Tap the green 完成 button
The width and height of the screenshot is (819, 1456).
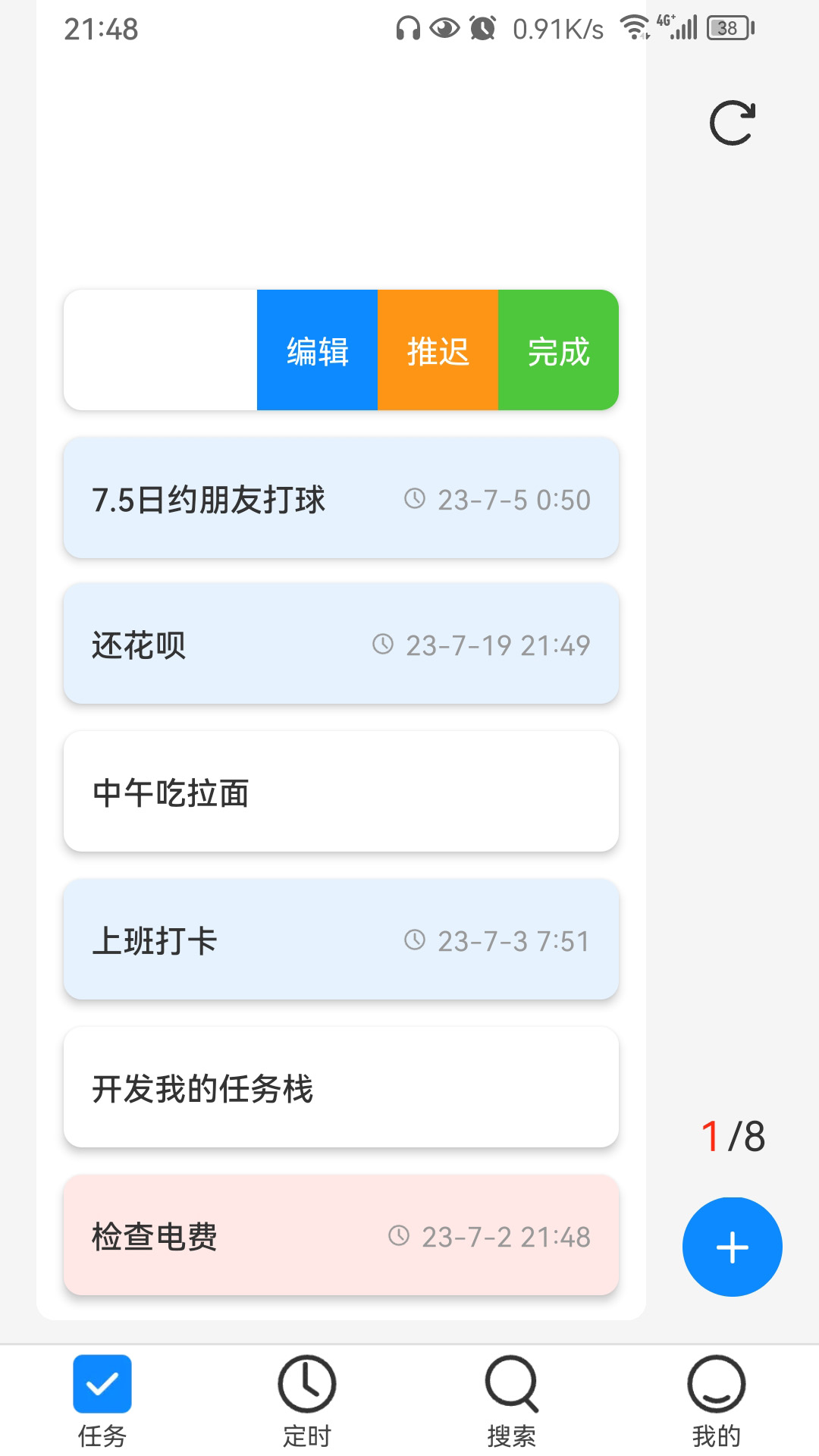point(558,349)
